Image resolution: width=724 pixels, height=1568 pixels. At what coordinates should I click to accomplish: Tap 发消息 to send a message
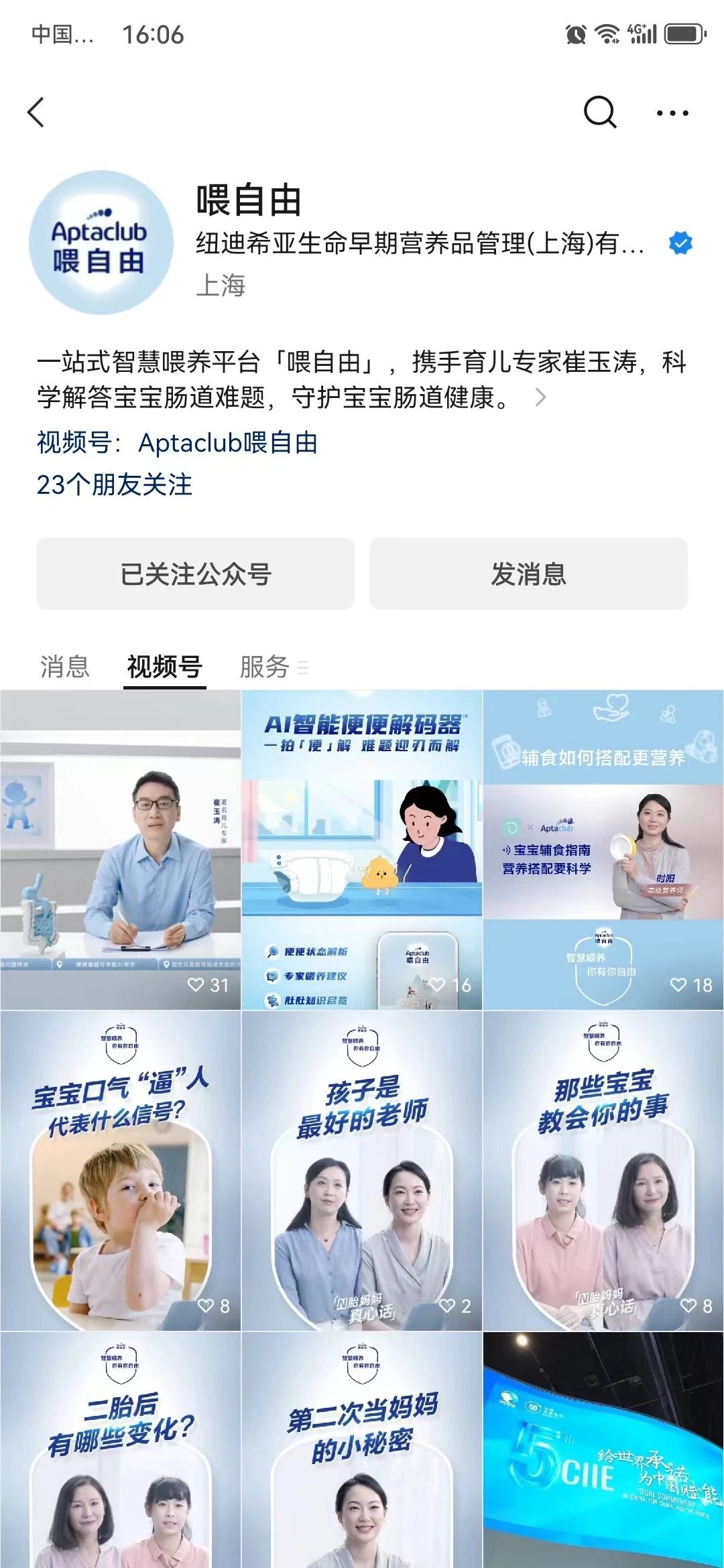[528, 574]
